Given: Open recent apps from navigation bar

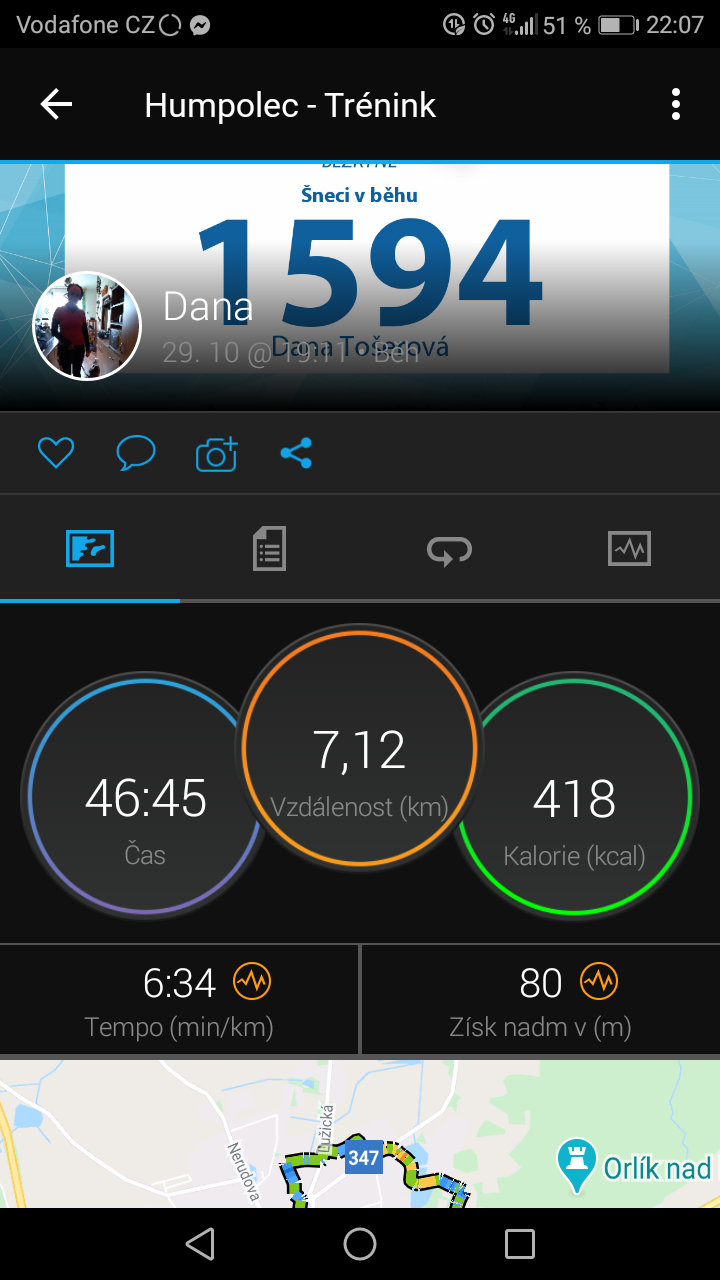Looking at the screenshot, I should point(520,1244).
